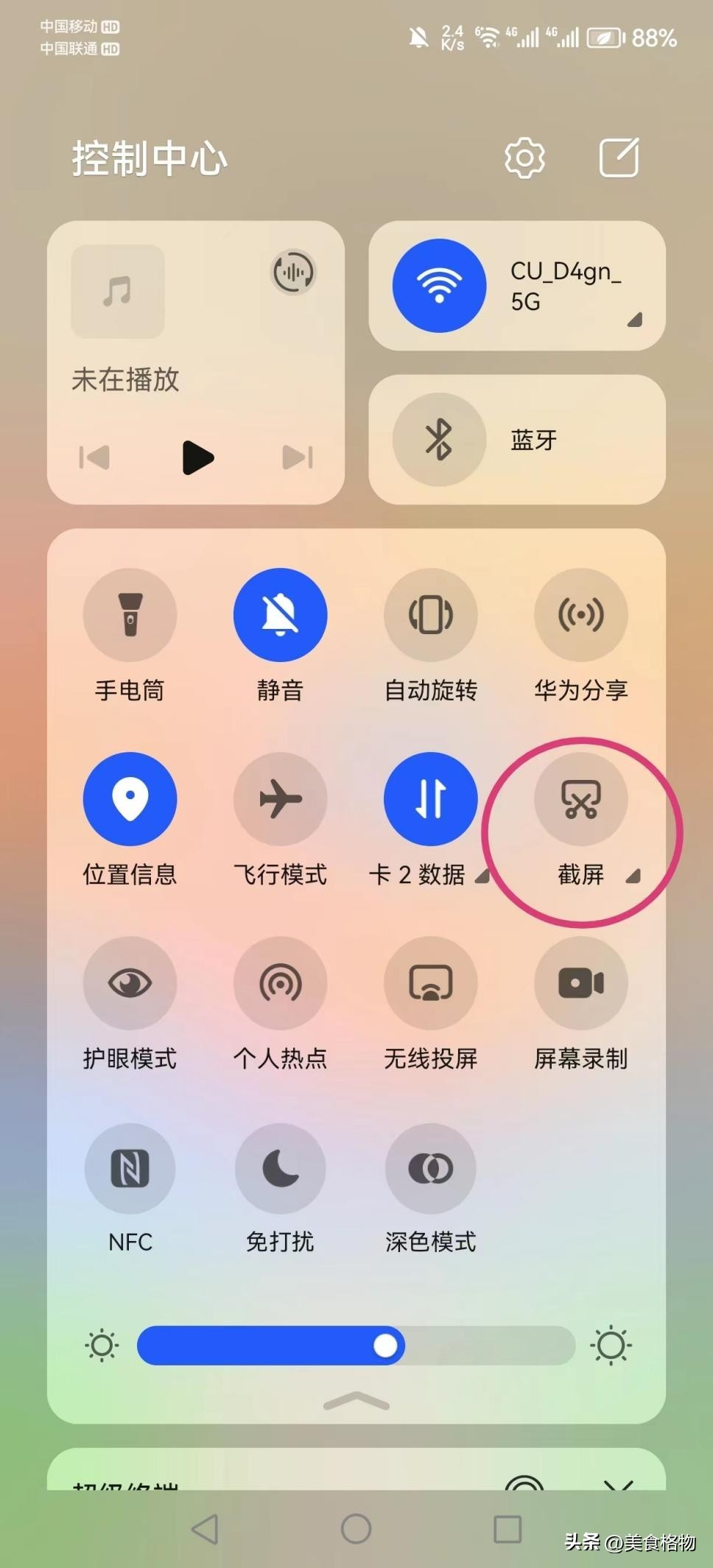Take a screenshot using the 截屏 icon
The height and width of the screenshot is (1568, 713).
tap(580, 799)
